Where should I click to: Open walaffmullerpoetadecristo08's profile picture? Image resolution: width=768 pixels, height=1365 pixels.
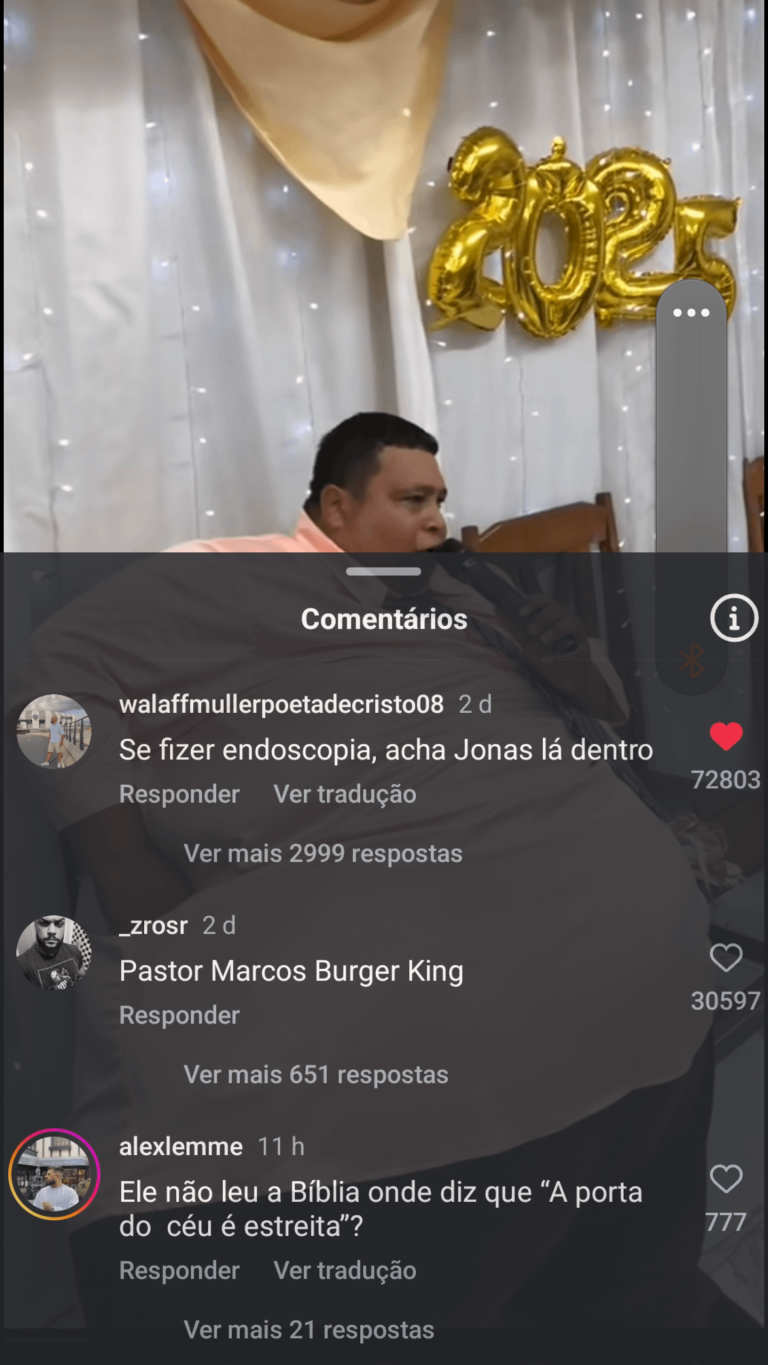pyautogui.click(x=54, y=731)
